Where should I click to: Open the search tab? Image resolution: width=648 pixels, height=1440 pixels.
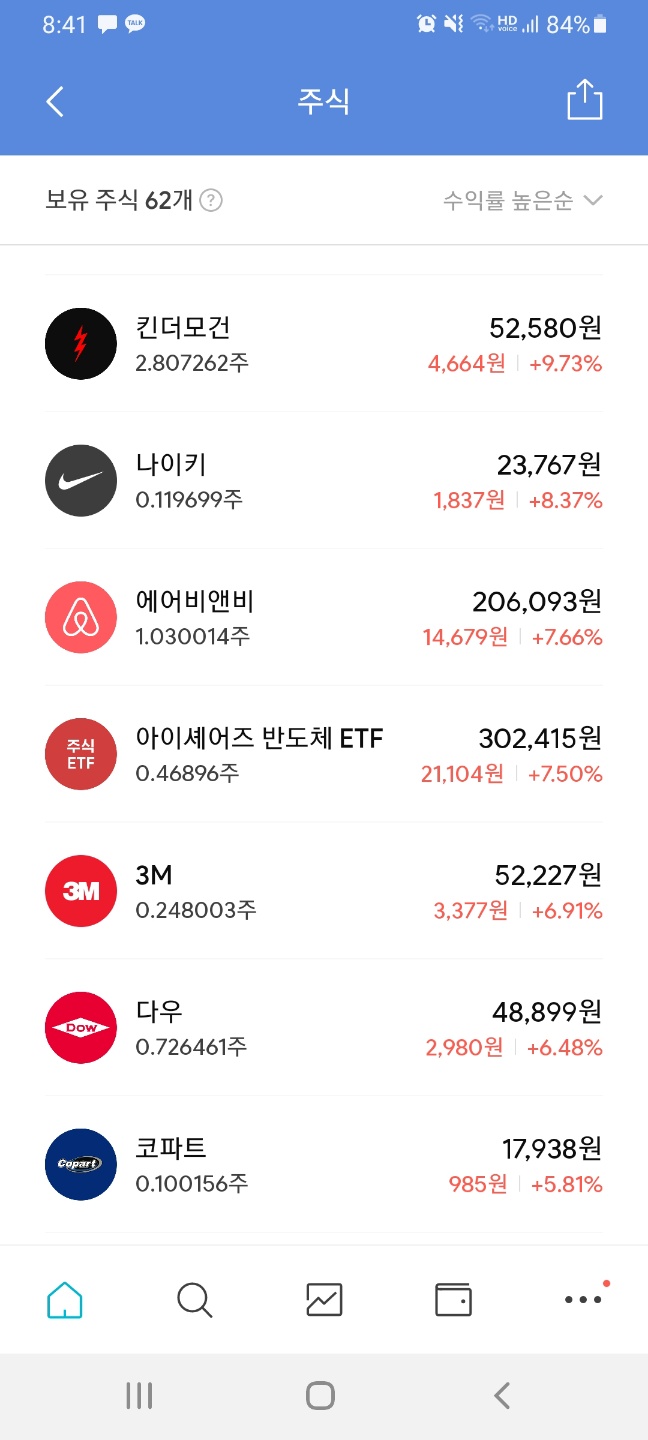coord(194,1300)
